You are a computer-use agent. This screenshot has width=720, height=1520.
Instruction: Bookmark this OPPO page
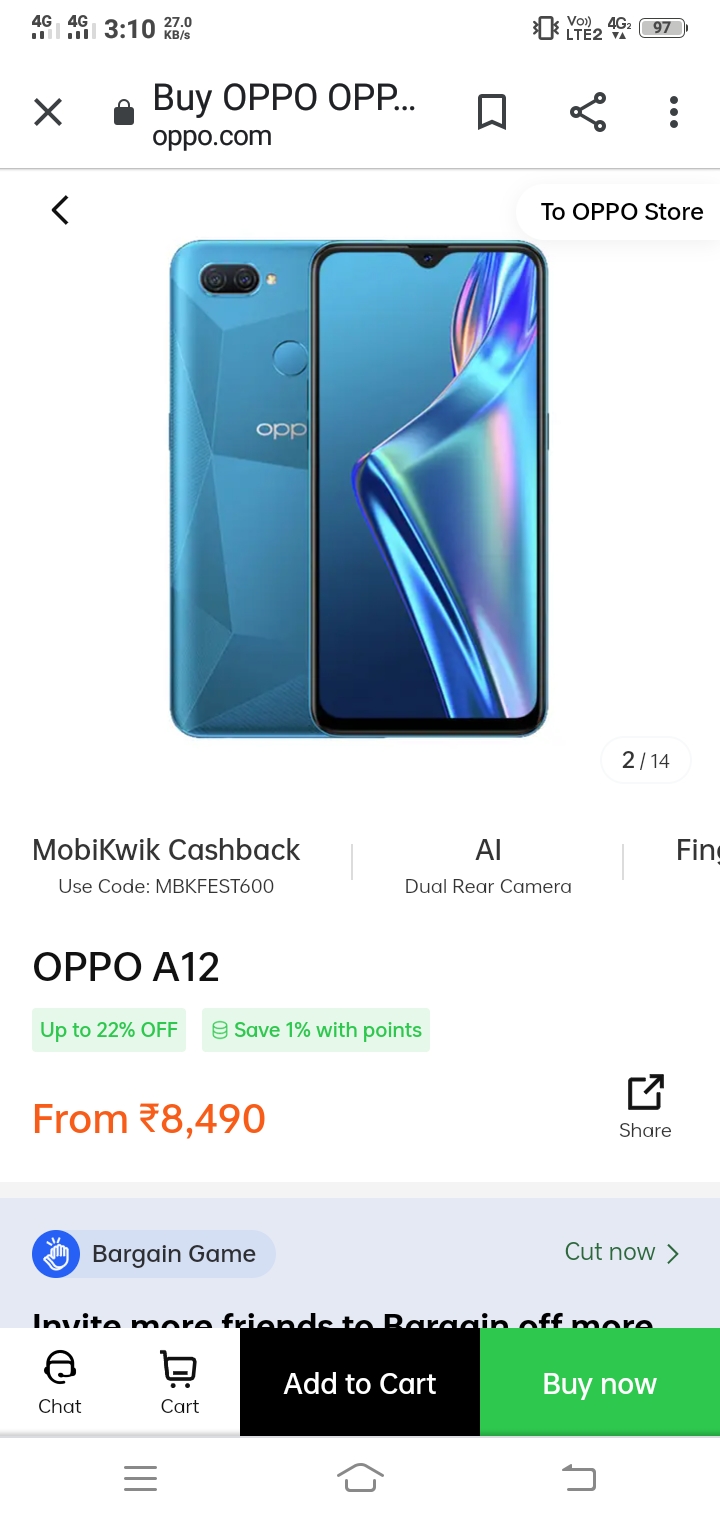click(491, 112)
